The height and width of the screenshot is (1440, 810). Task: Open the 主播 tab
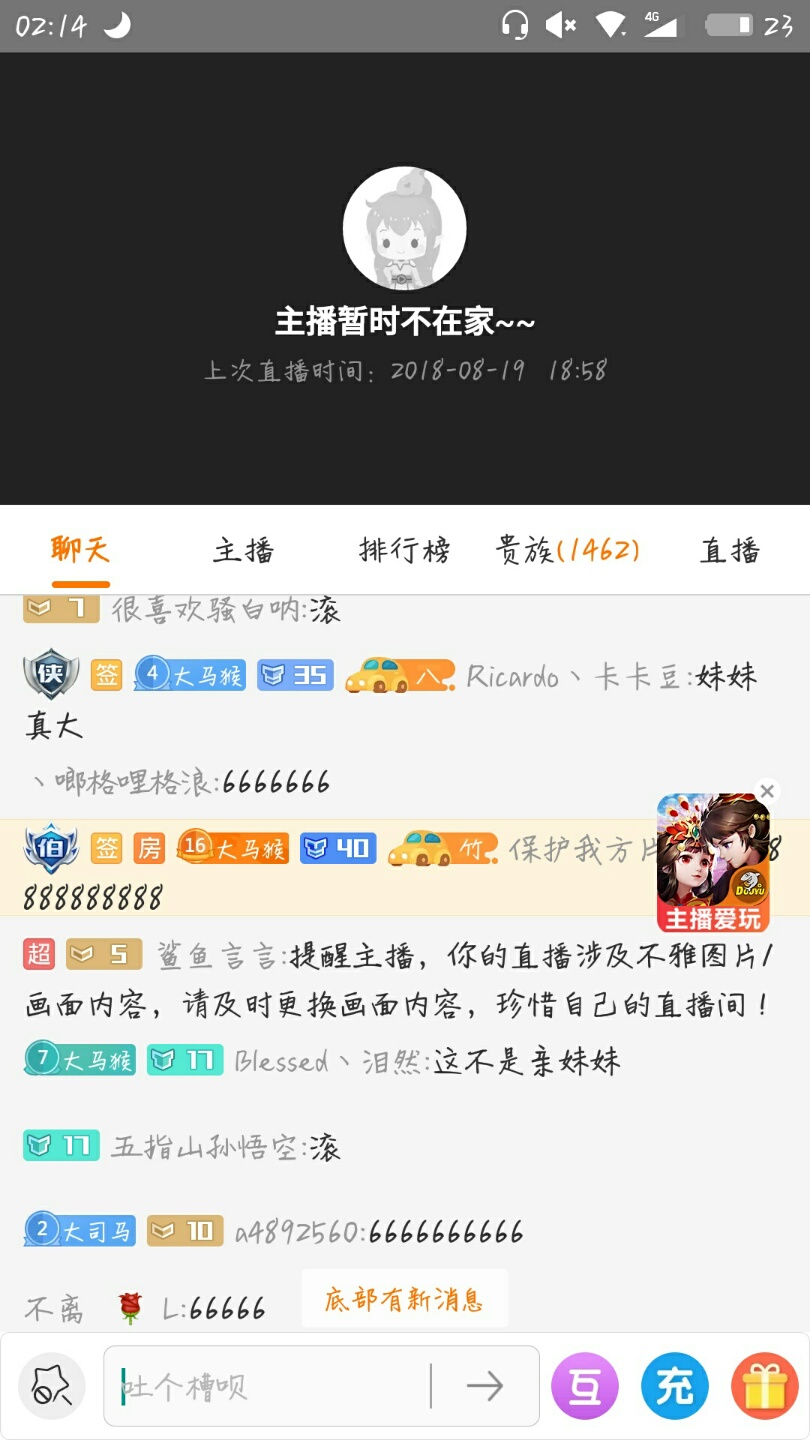[x=243, y=550]
